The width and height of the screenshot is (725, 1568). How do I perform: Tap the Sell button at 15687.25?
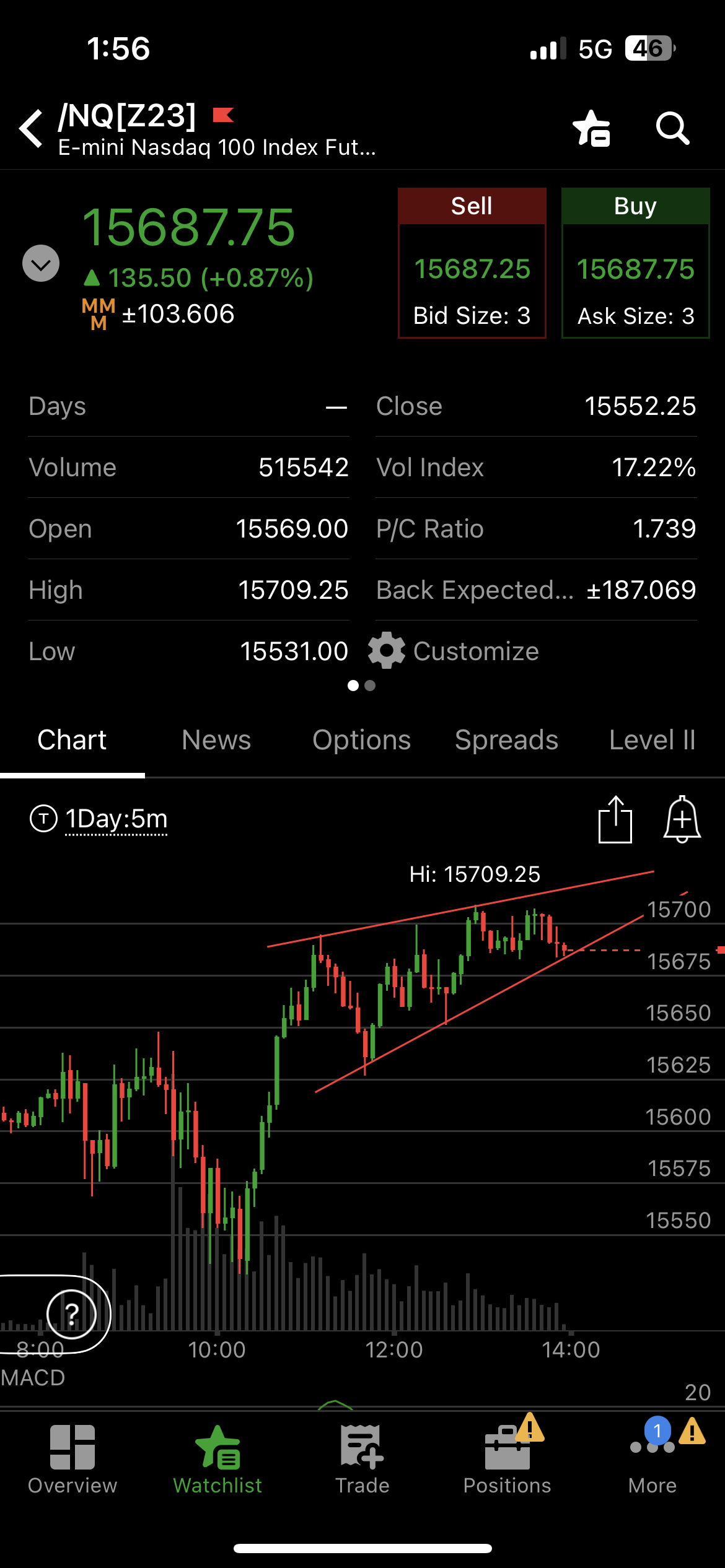[x=472, y=263]
